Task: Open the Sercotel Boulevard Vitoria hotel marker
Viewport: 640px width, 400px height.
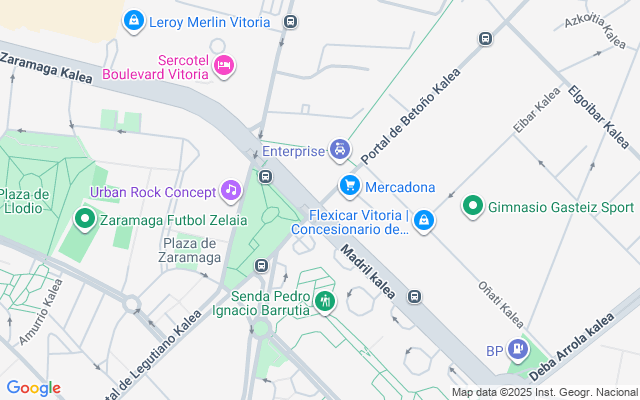Action: tap(224, 66)
